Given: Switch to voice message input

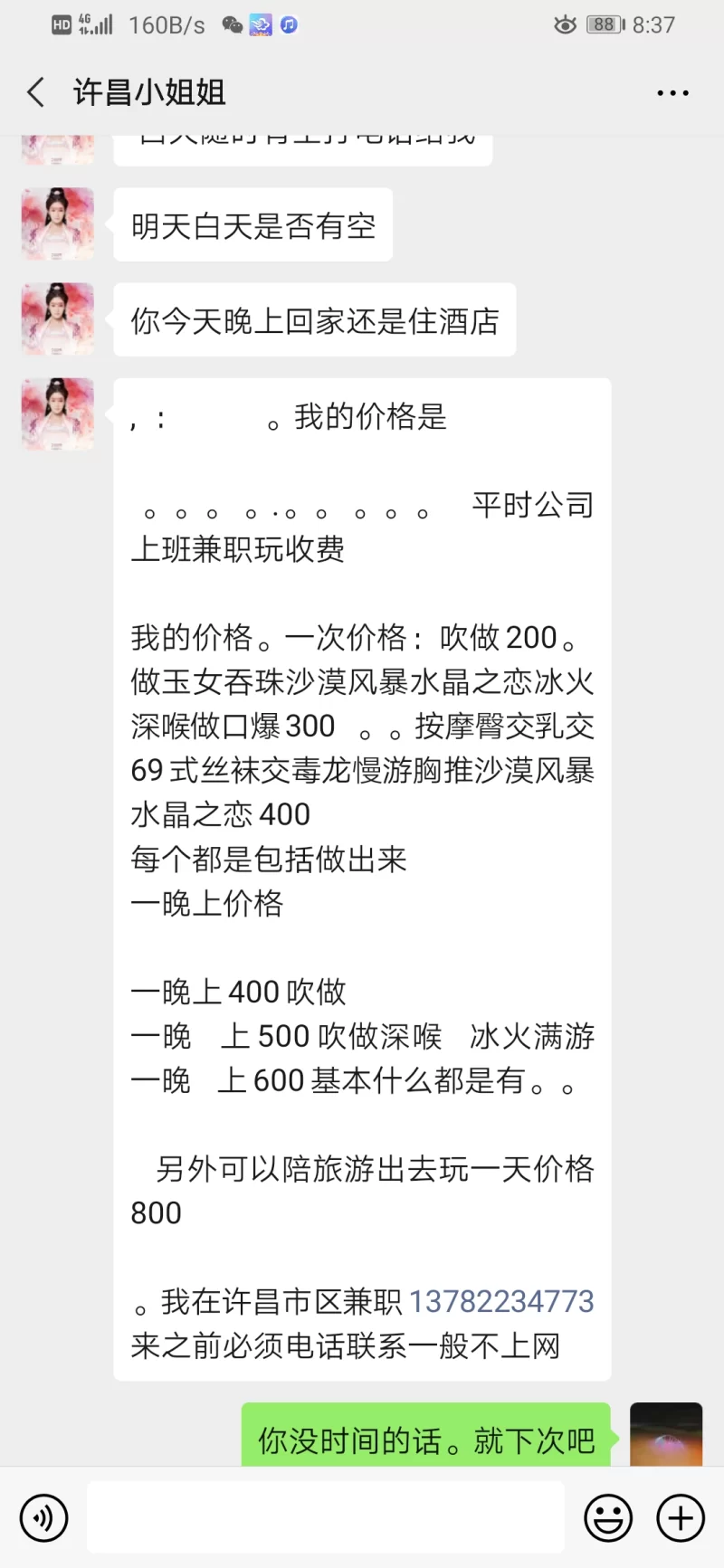Looking at the screenshot, I should coord(43,1517).
